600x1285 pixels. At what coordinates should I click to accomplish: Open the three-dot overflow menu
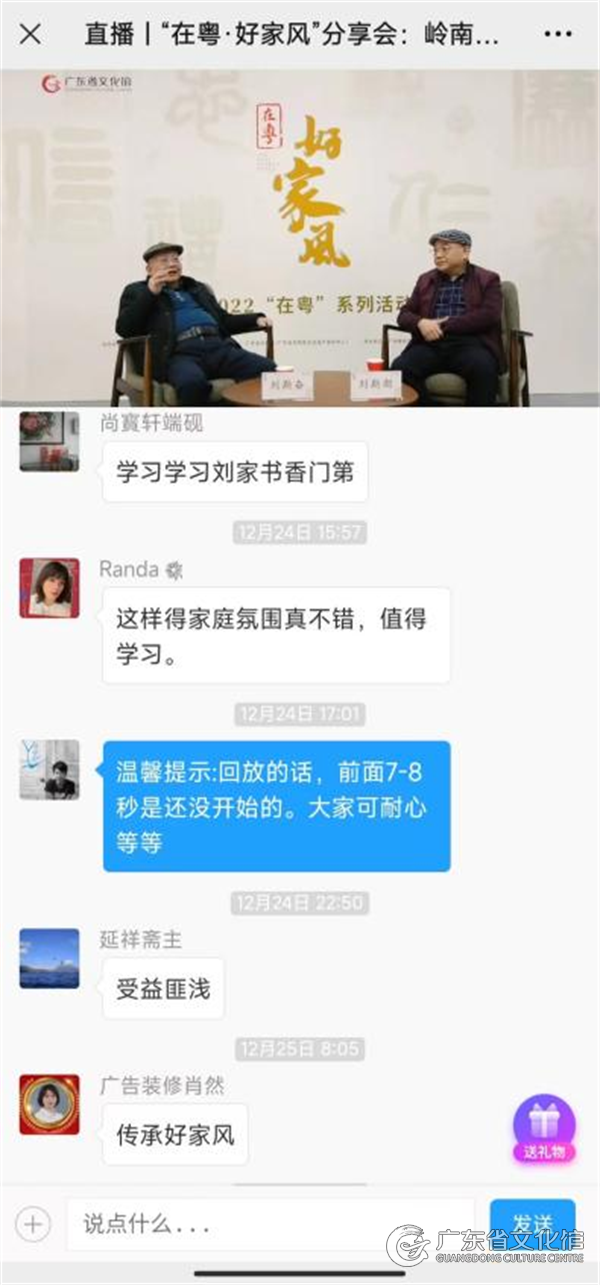(x=557, y=34)
